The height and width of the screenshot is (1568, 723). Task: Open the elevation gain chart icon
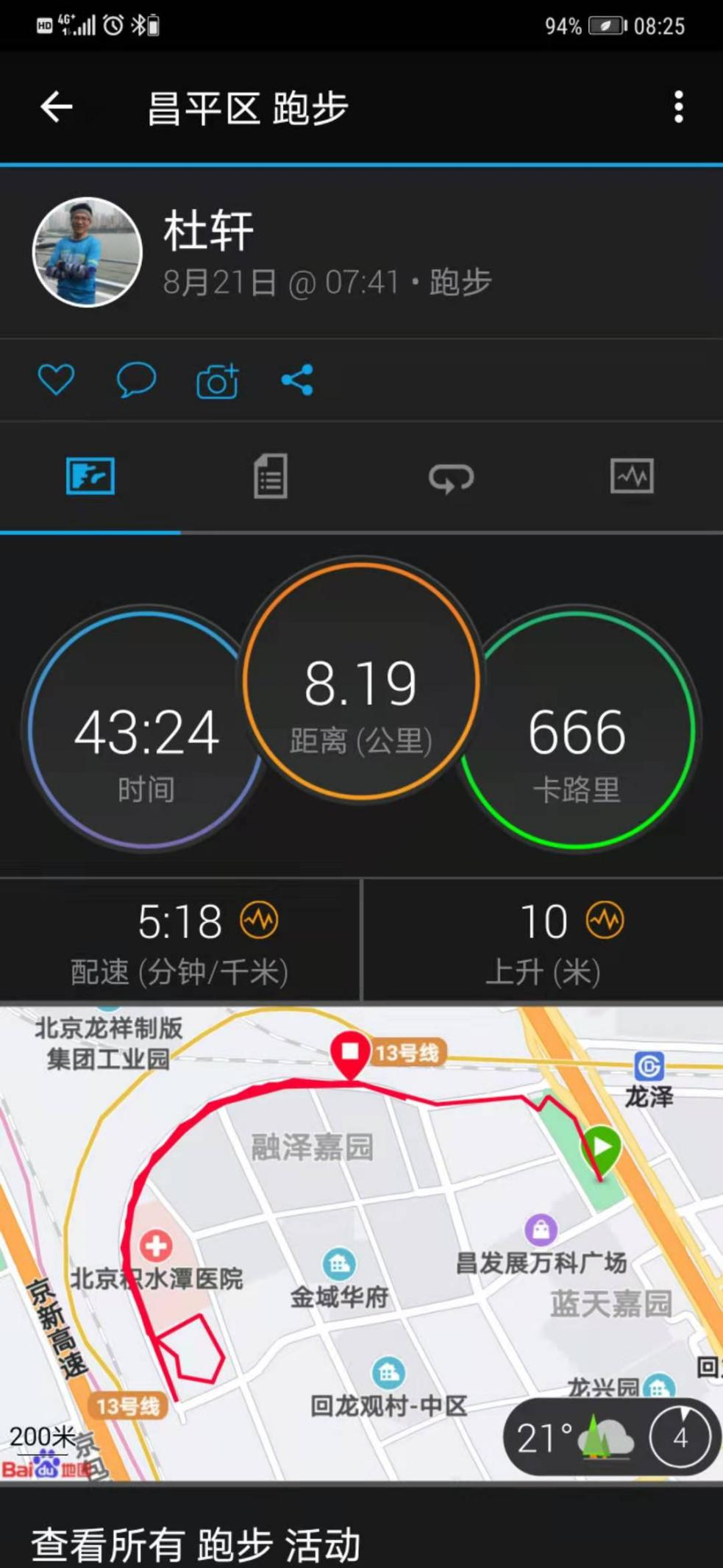605,920
